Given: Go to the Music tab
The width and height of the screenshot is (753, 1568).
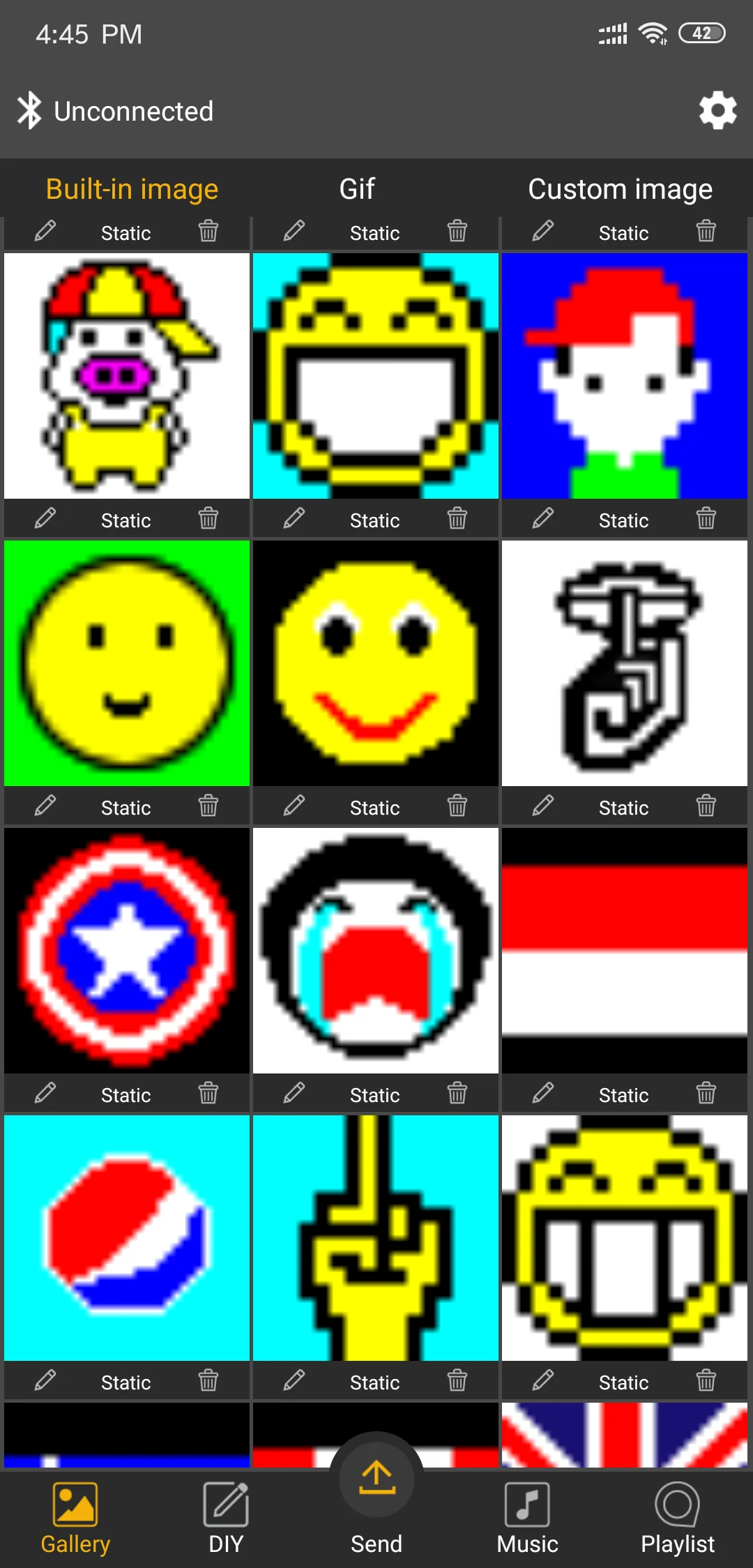Looking at the screenshot, I should click(x=527, y=1518).
